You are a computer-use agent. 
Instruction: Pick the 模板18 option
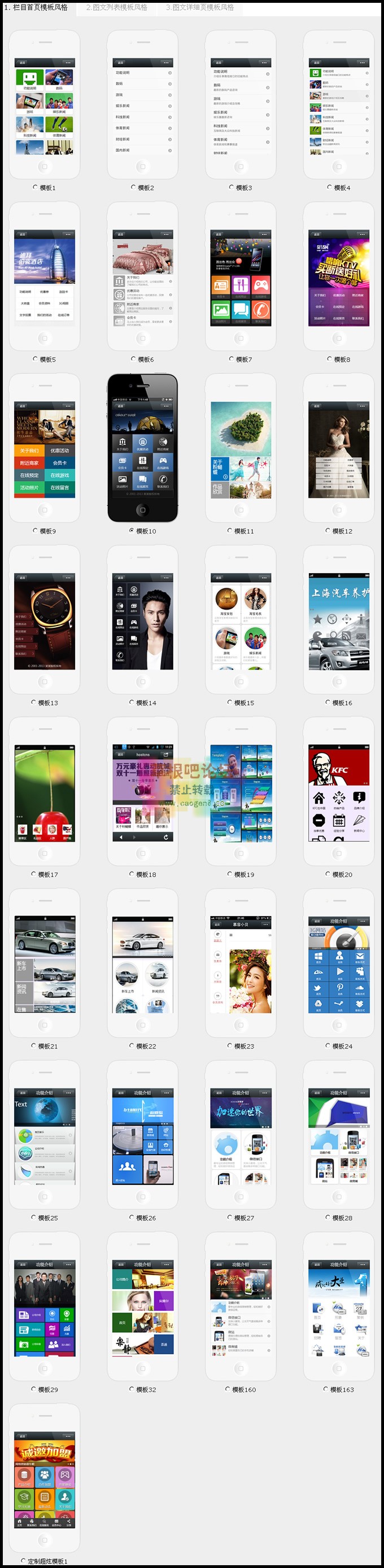pos(131,874)
